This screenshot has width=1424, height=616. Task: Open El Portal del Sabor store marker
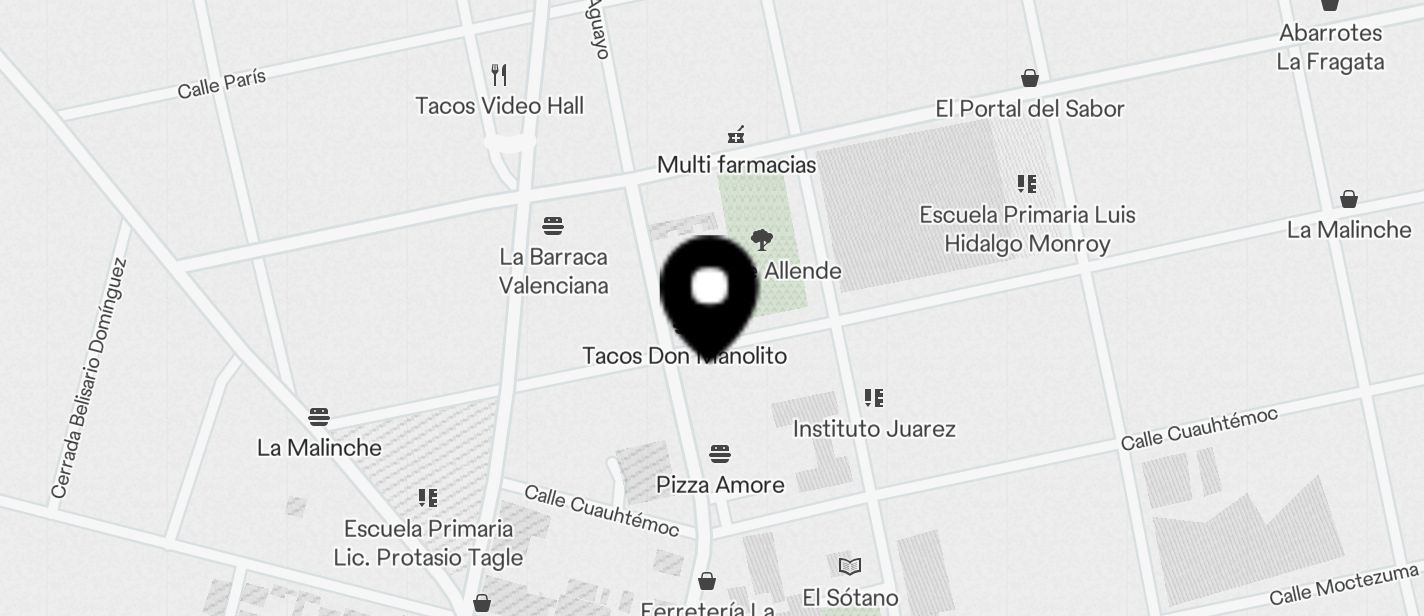(x=1030, y=79)
